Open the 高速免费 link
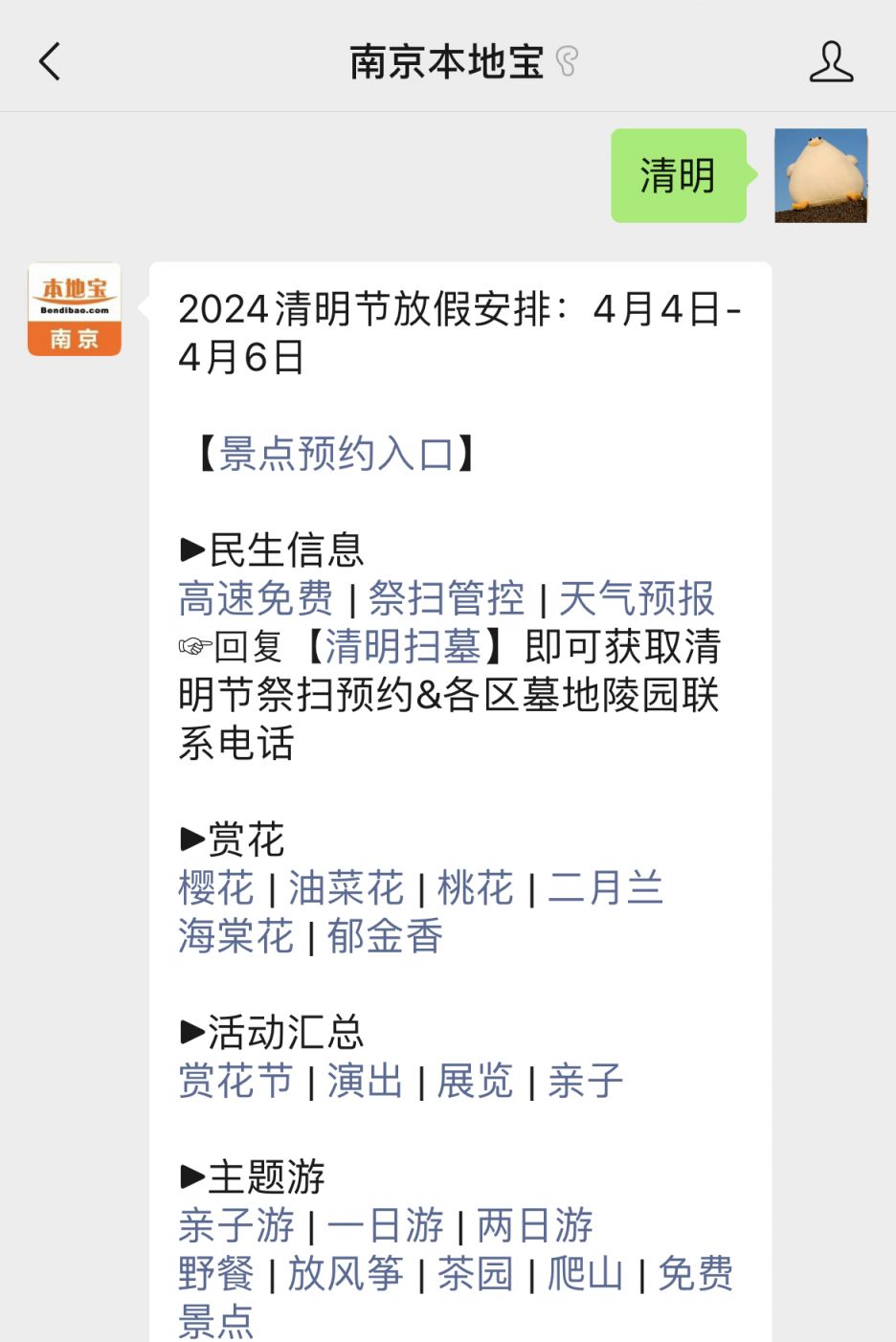896x1342 pixels. coord(256,599)
